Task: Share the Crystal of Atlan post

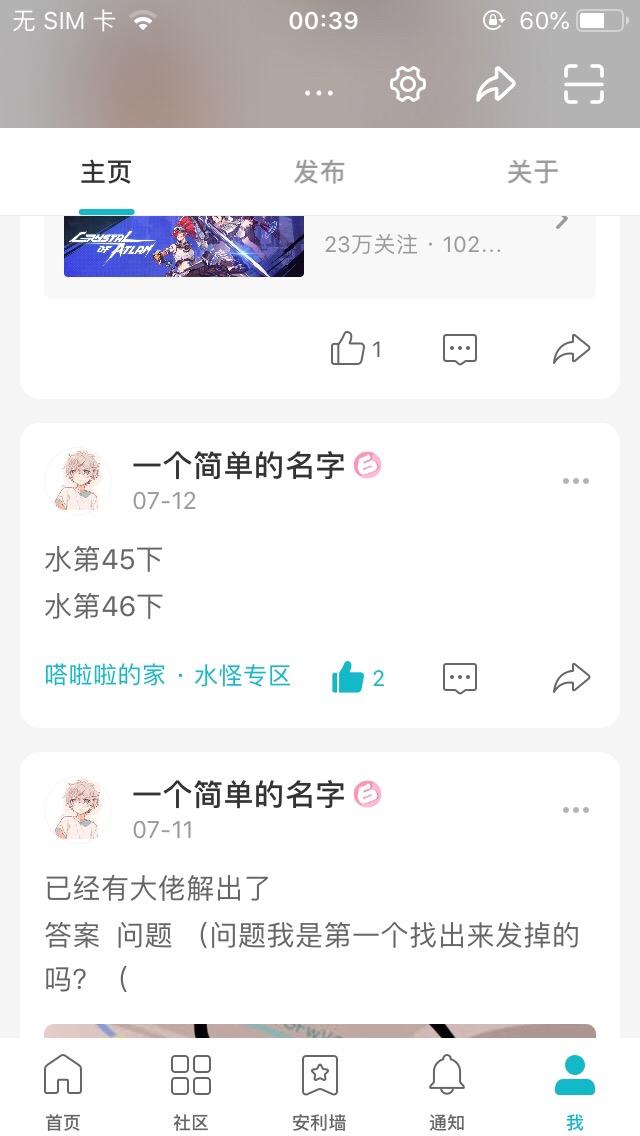Action: [x=572, y=349]
